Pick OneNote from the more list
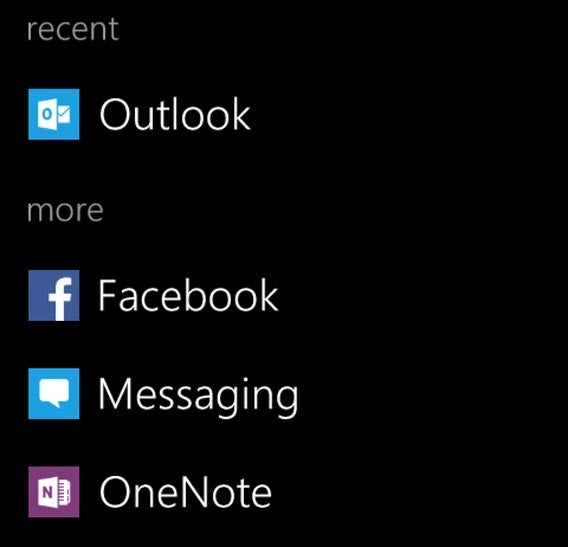 [x=150, y=492]
